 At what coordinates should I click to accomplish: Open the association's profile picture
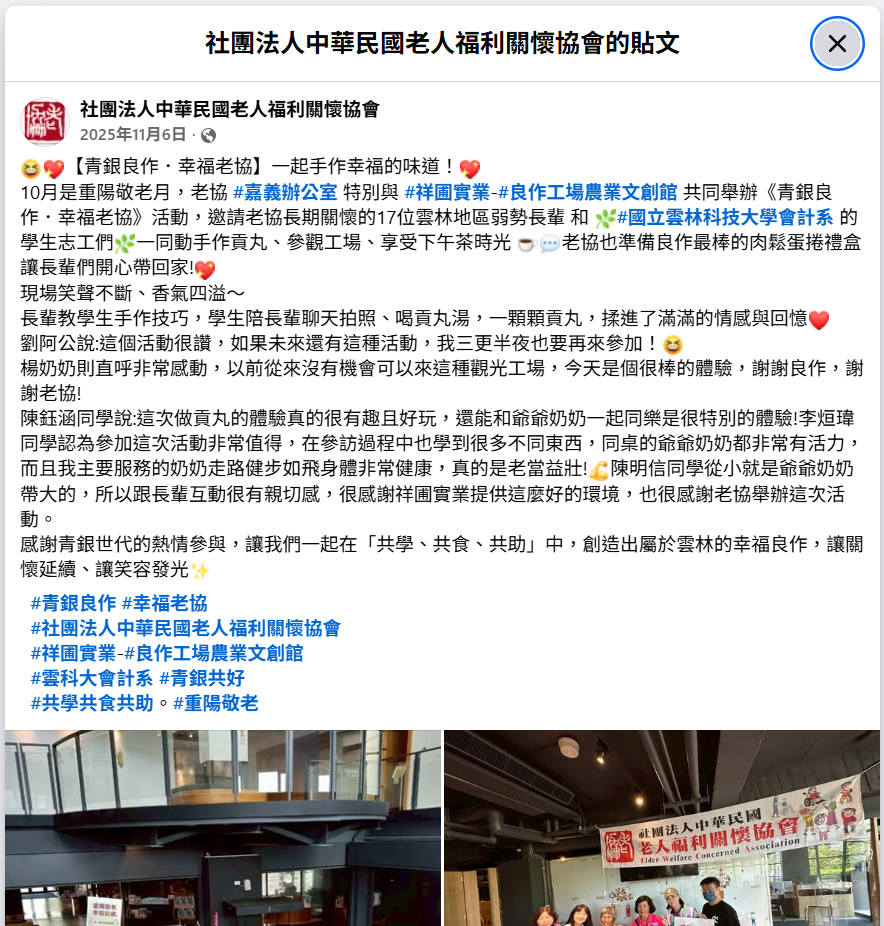[44, 121]
